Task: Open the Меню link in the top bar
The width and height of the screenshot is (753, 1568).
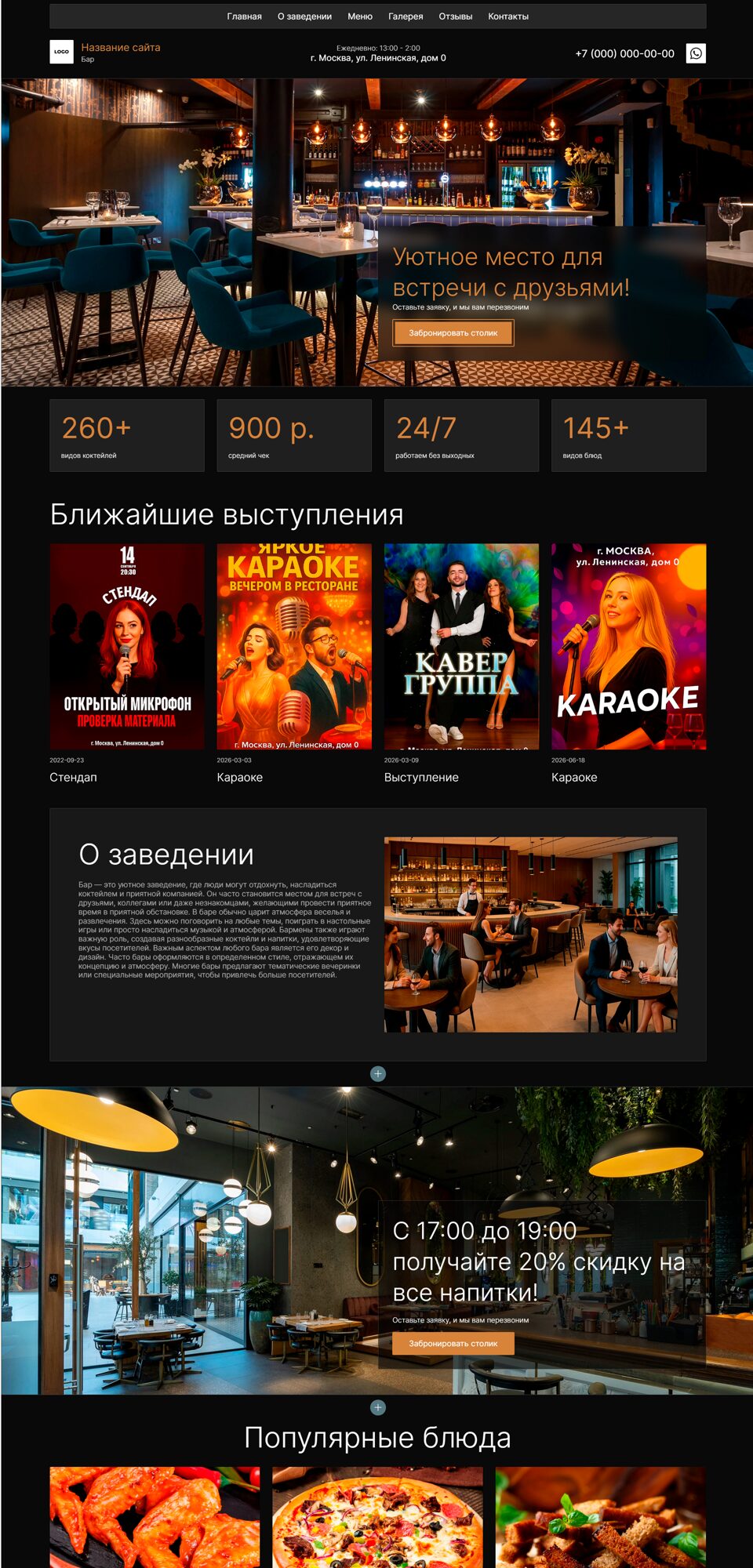Action: pyautogui.click(x=360, y=16)
